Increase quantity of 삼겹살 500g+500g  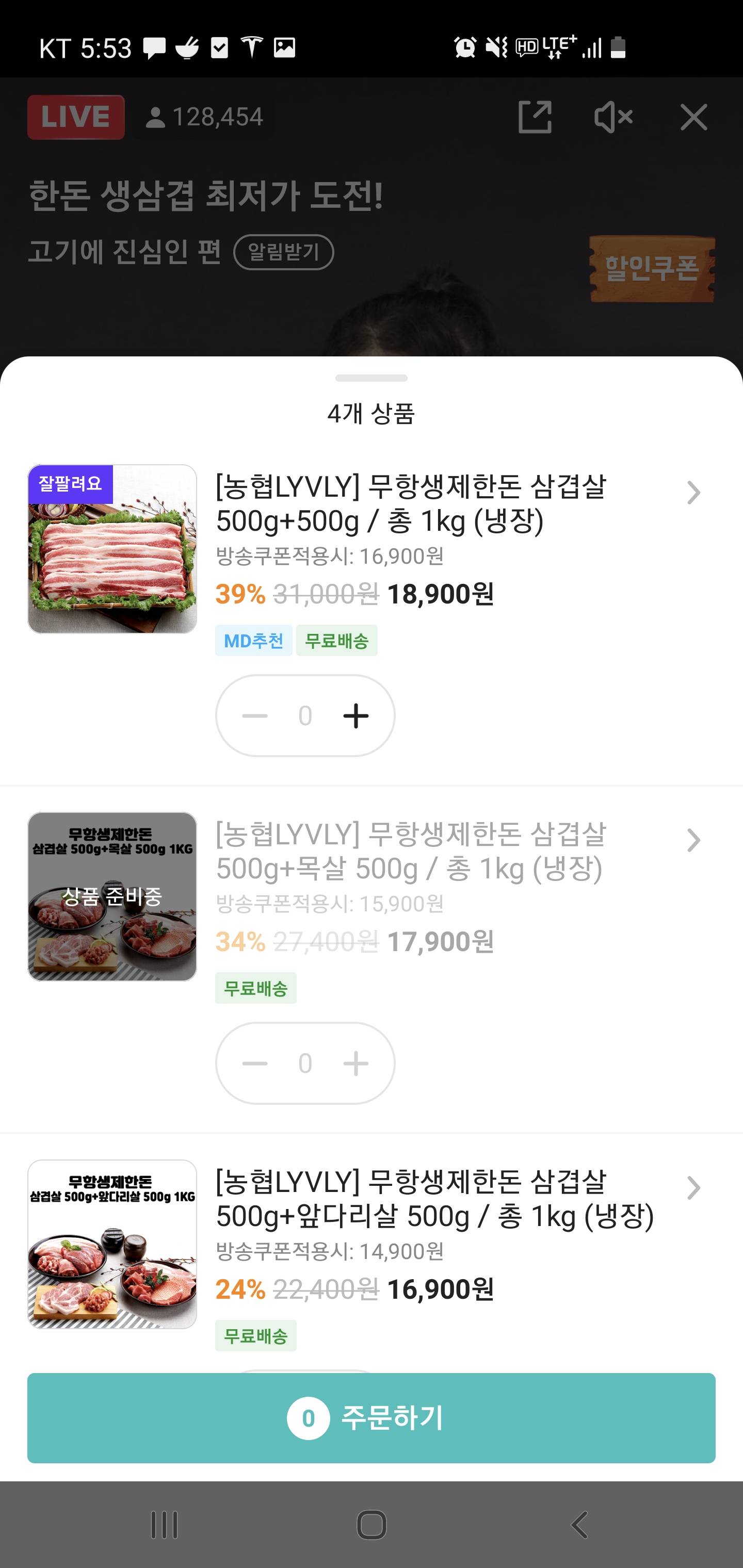(x=356, y=716)
